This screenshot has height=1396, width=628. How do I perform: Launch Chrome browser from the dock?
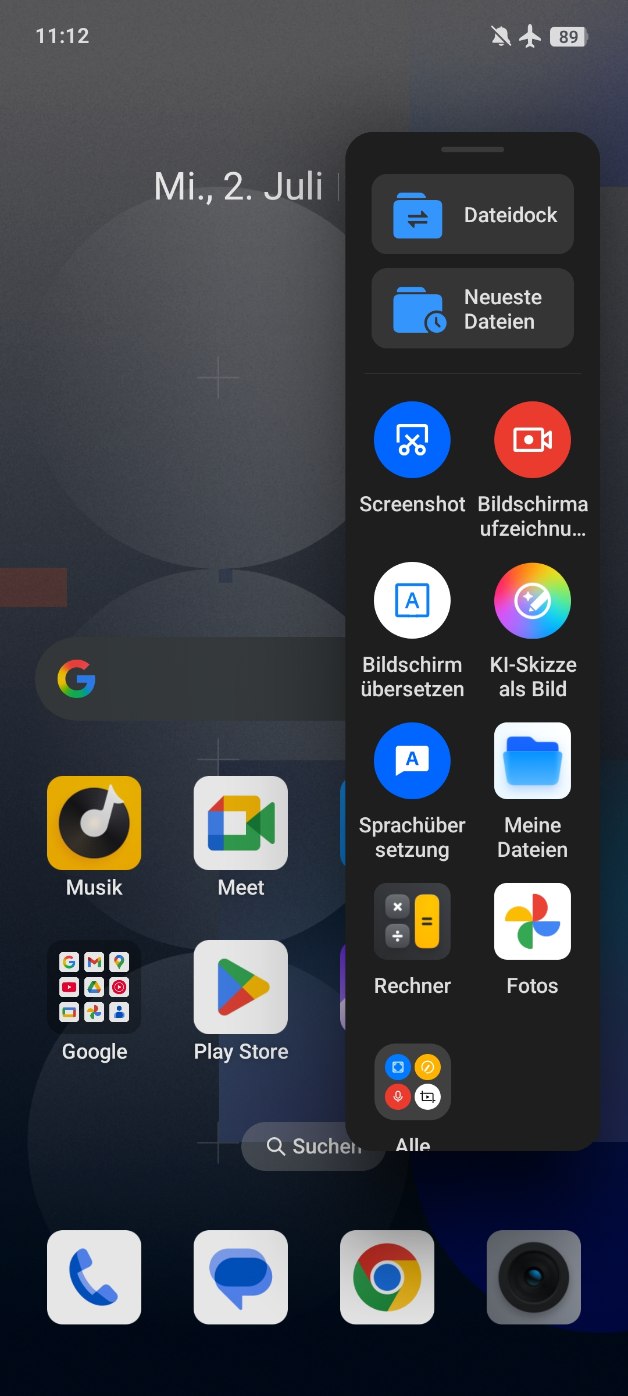point(387,1277)
